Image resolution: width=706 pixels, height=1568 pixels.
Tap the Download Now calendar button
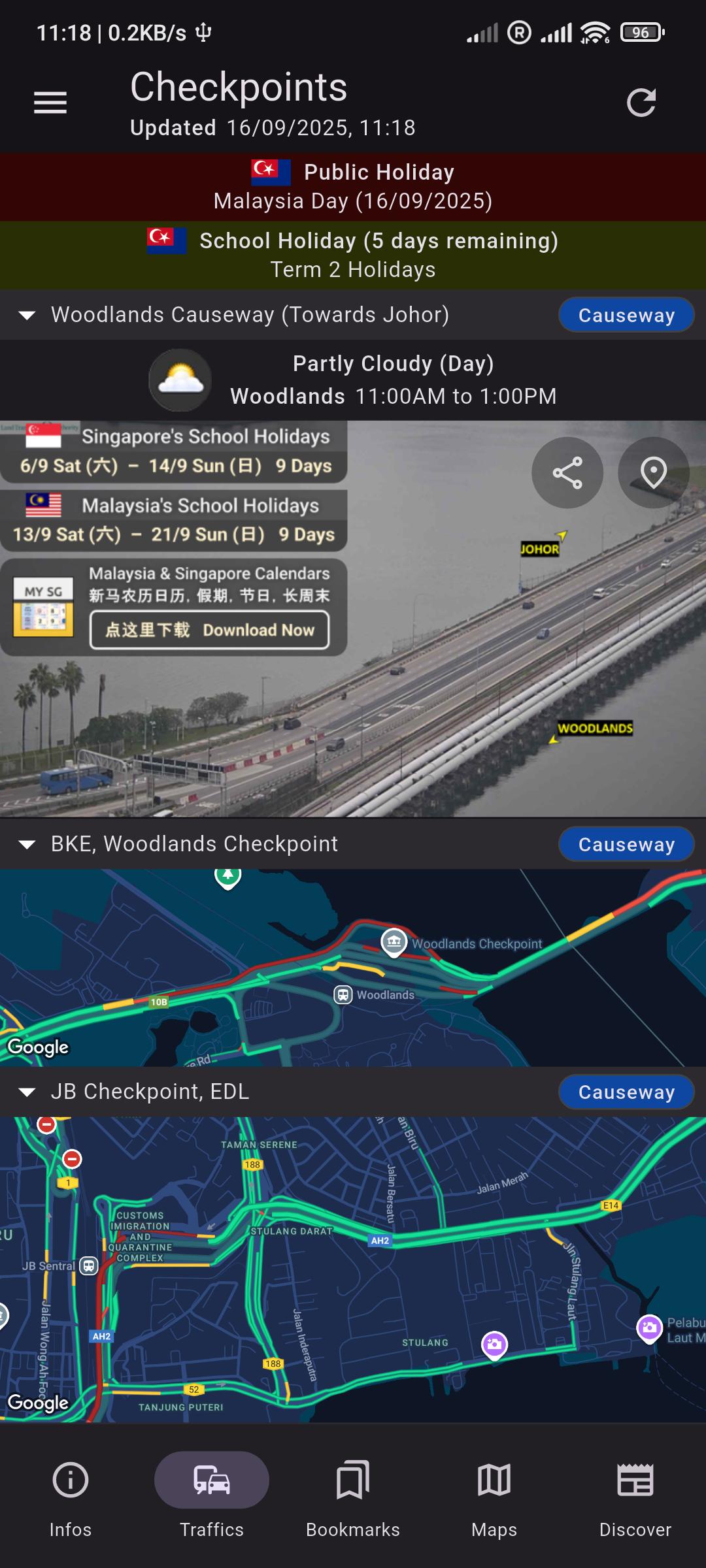209,630
